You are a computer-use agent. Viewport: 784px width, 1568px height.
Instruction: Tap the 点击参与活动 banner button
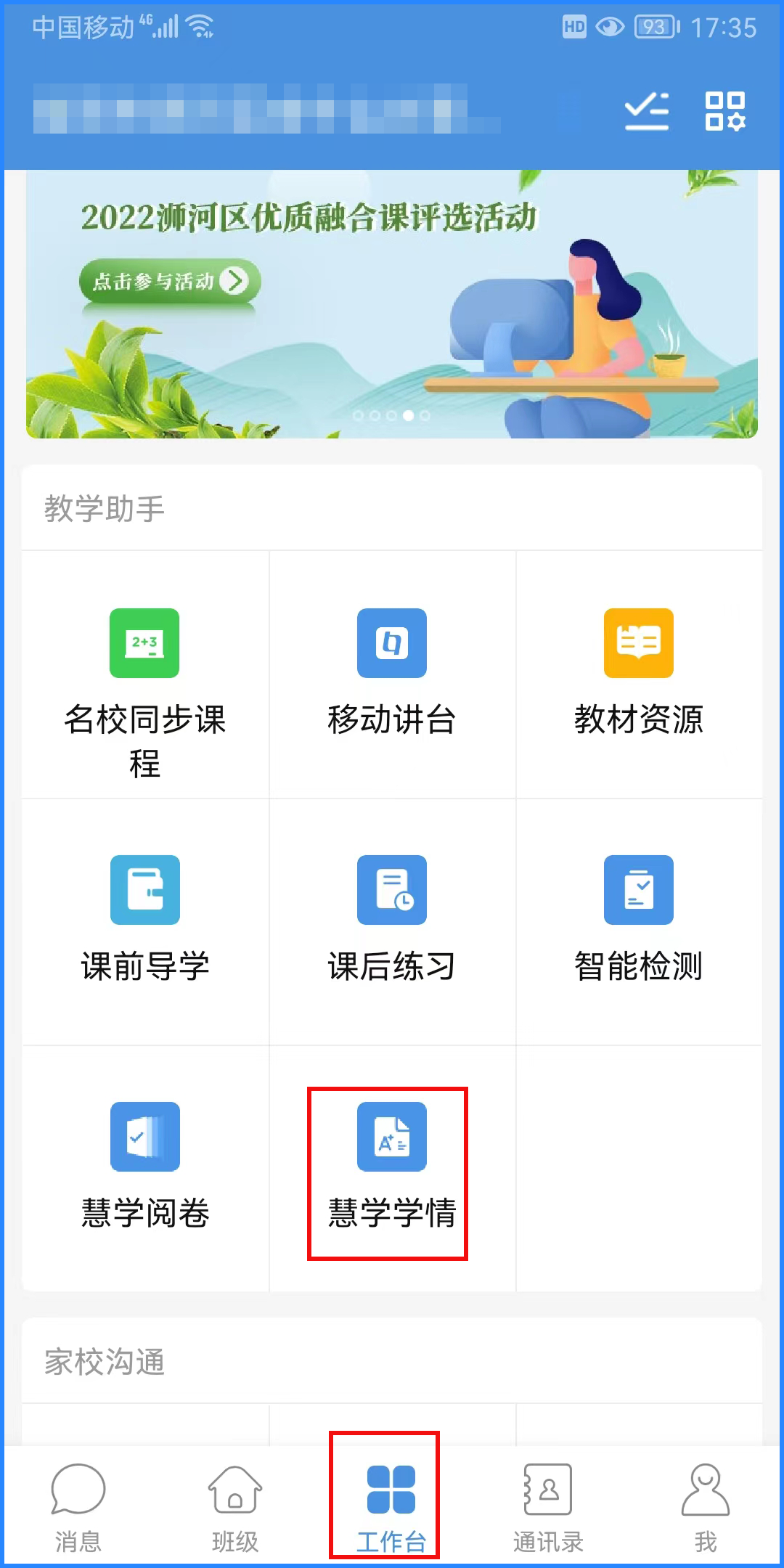pyautogui.click(x=169, y=281)
